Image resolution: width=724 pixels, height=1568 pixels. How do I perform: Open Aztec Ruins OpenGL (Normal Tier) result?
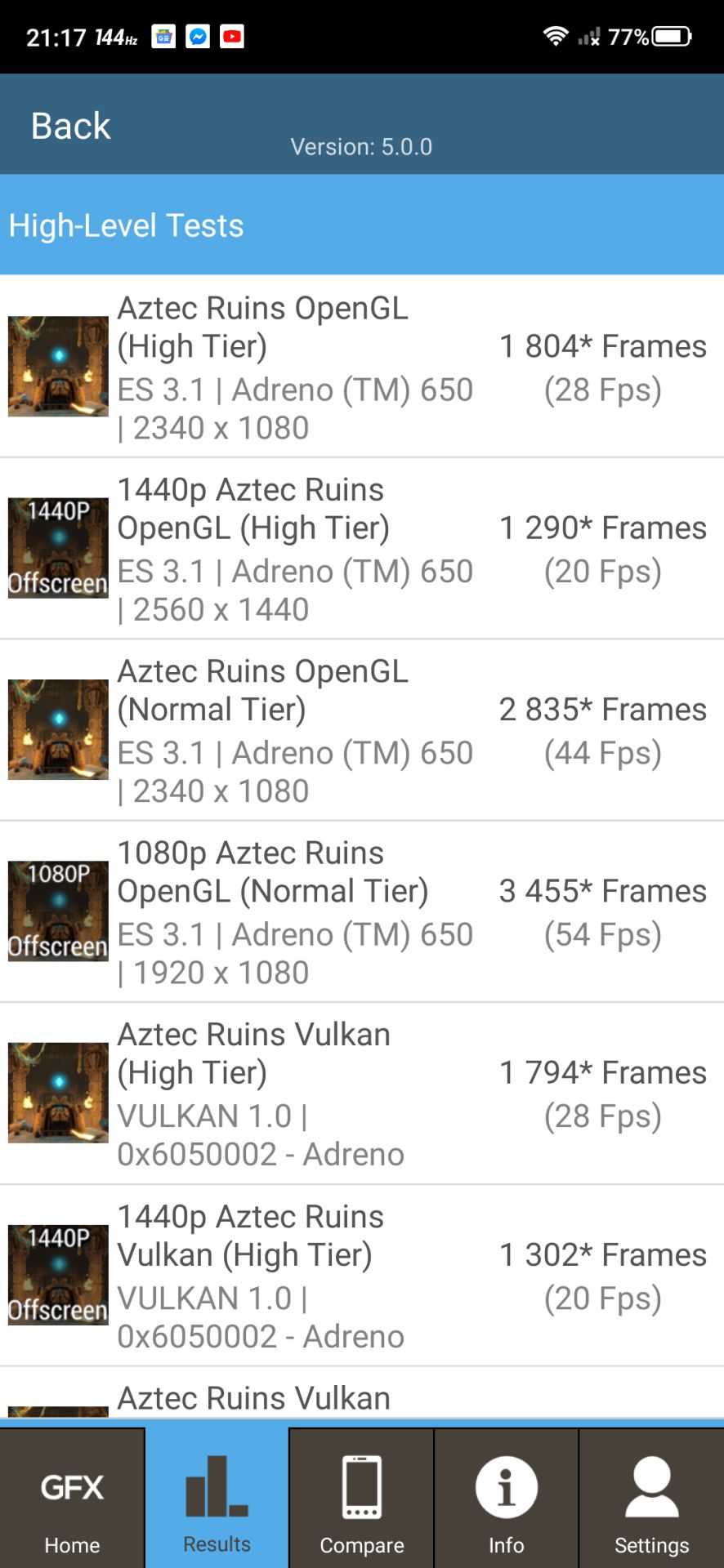tap(362, 730)
